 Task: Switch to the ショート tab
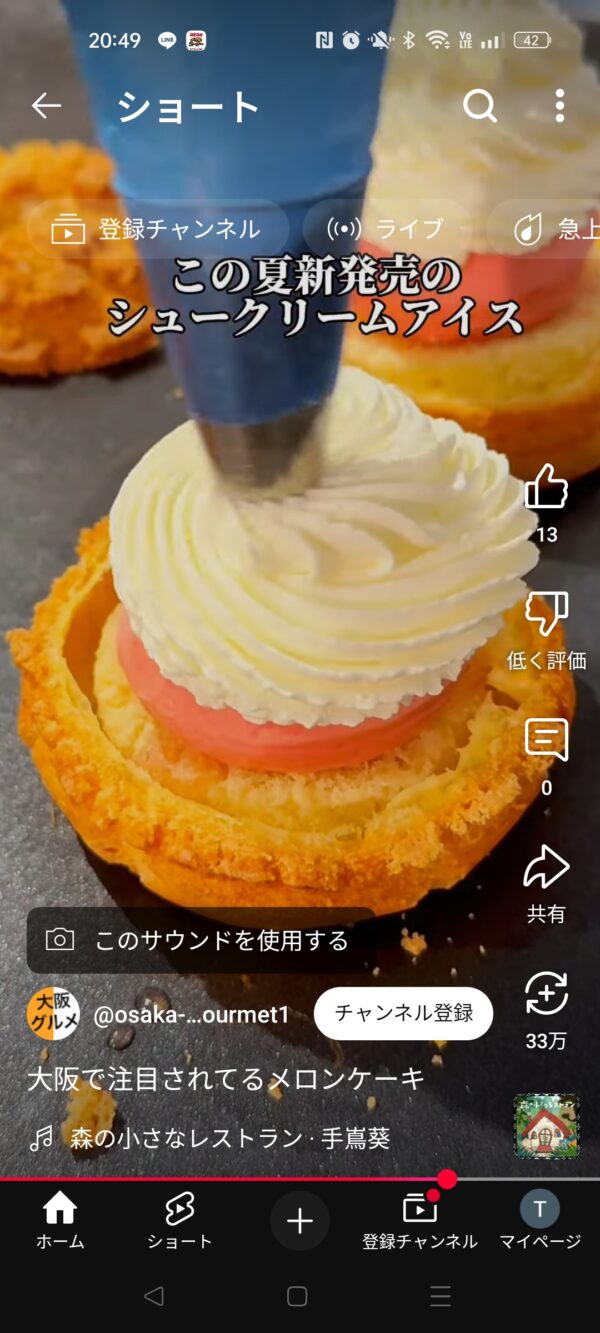click(179, 1222)
